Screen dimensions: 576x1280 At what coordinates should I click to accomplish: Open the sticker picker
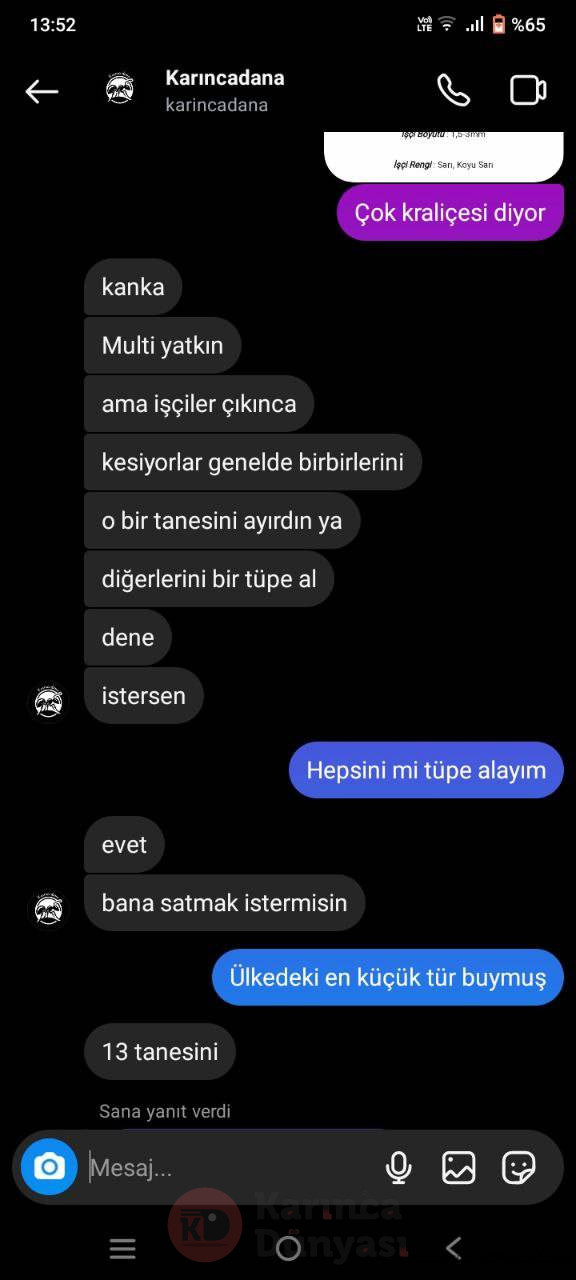pyautogui.click(x=518, y=1167)
